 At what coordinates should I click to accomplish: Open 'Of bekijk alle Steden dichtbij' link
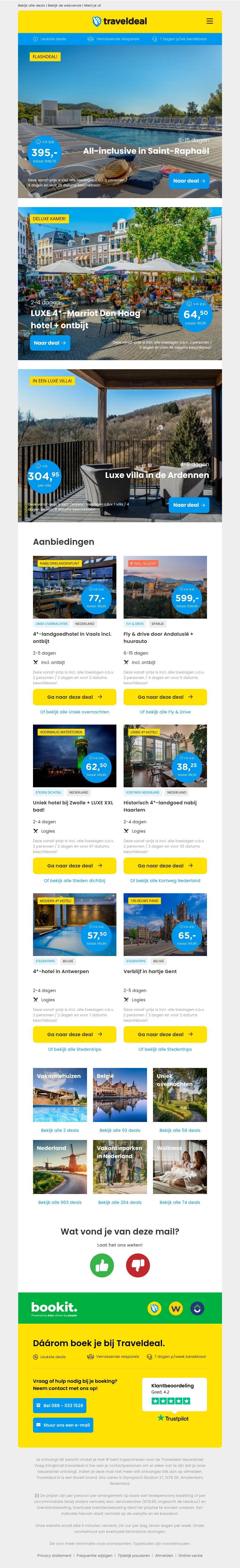(x=74, y=880)
